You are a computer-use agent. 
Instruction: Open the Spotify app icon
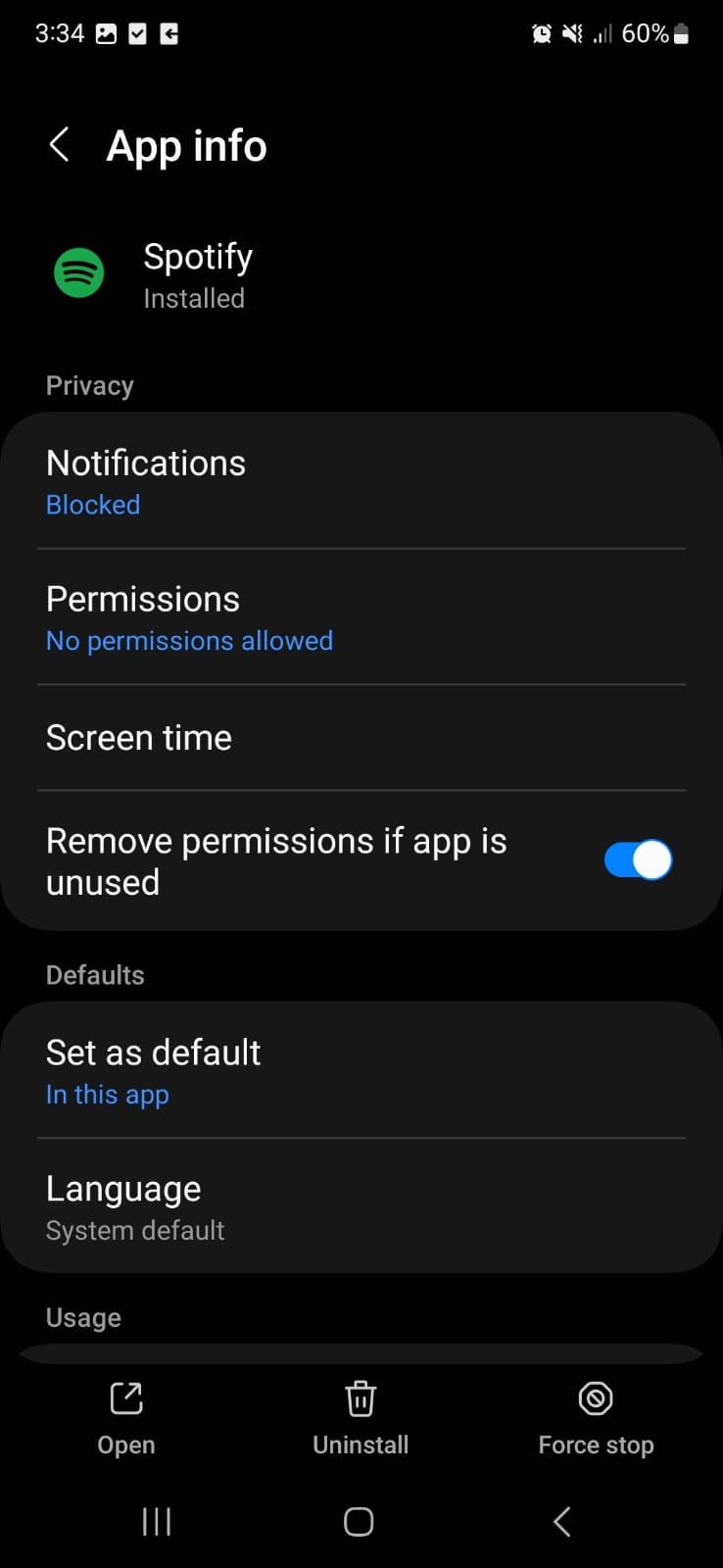[x=78, y=272]
